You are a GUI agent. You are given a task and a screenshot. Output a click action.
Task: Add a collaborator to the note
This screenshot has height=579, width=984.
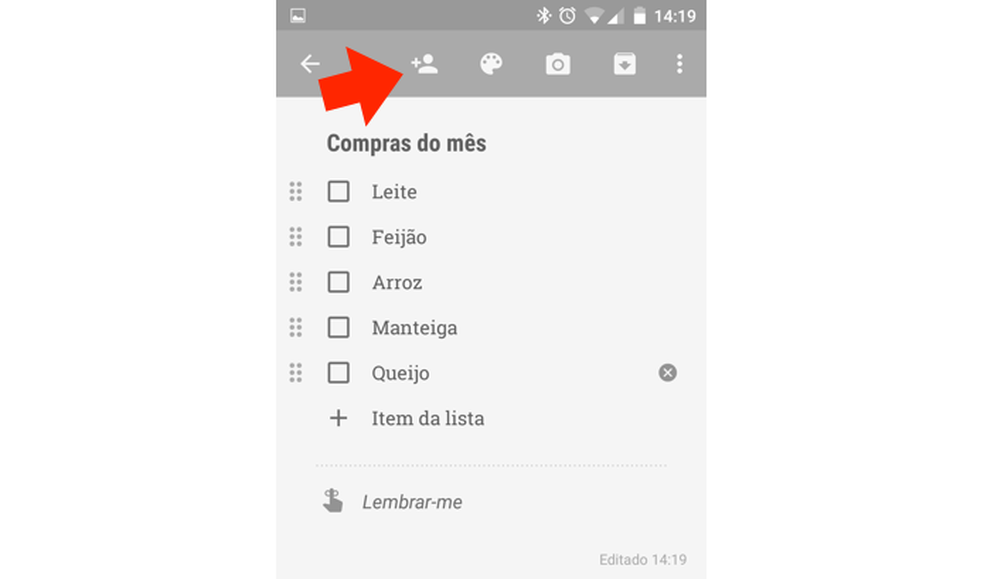[424, 64]
